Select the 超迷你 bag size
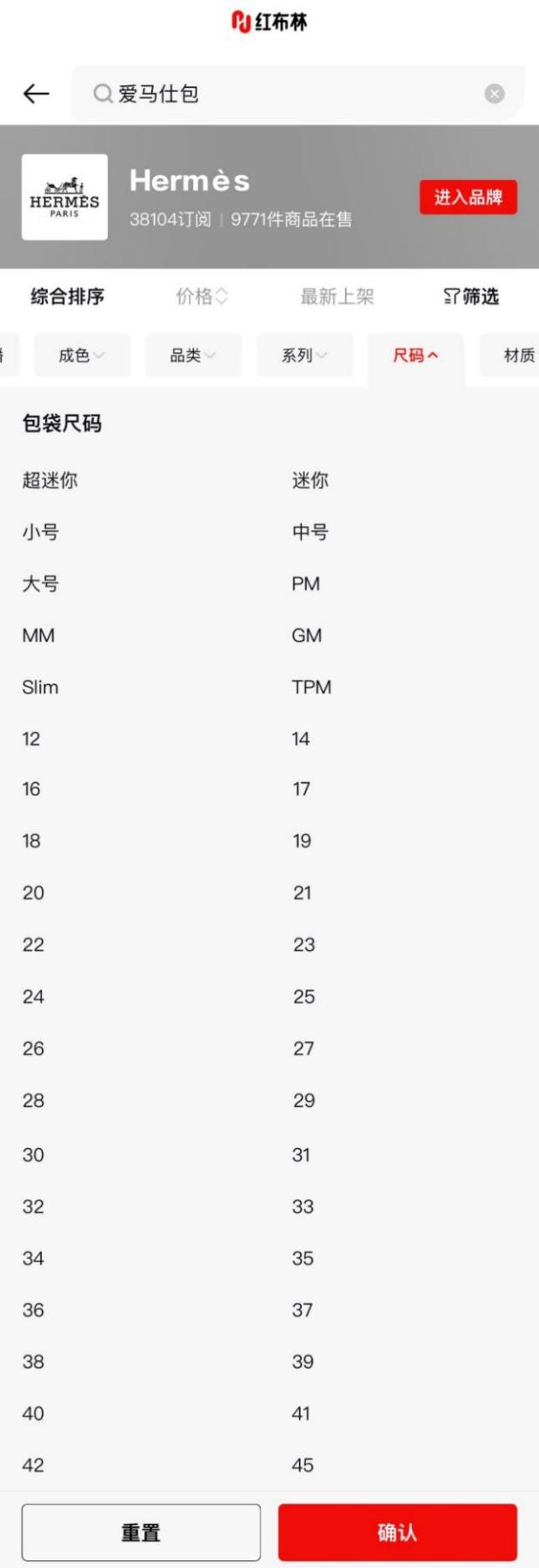 (x=50, y=480)
